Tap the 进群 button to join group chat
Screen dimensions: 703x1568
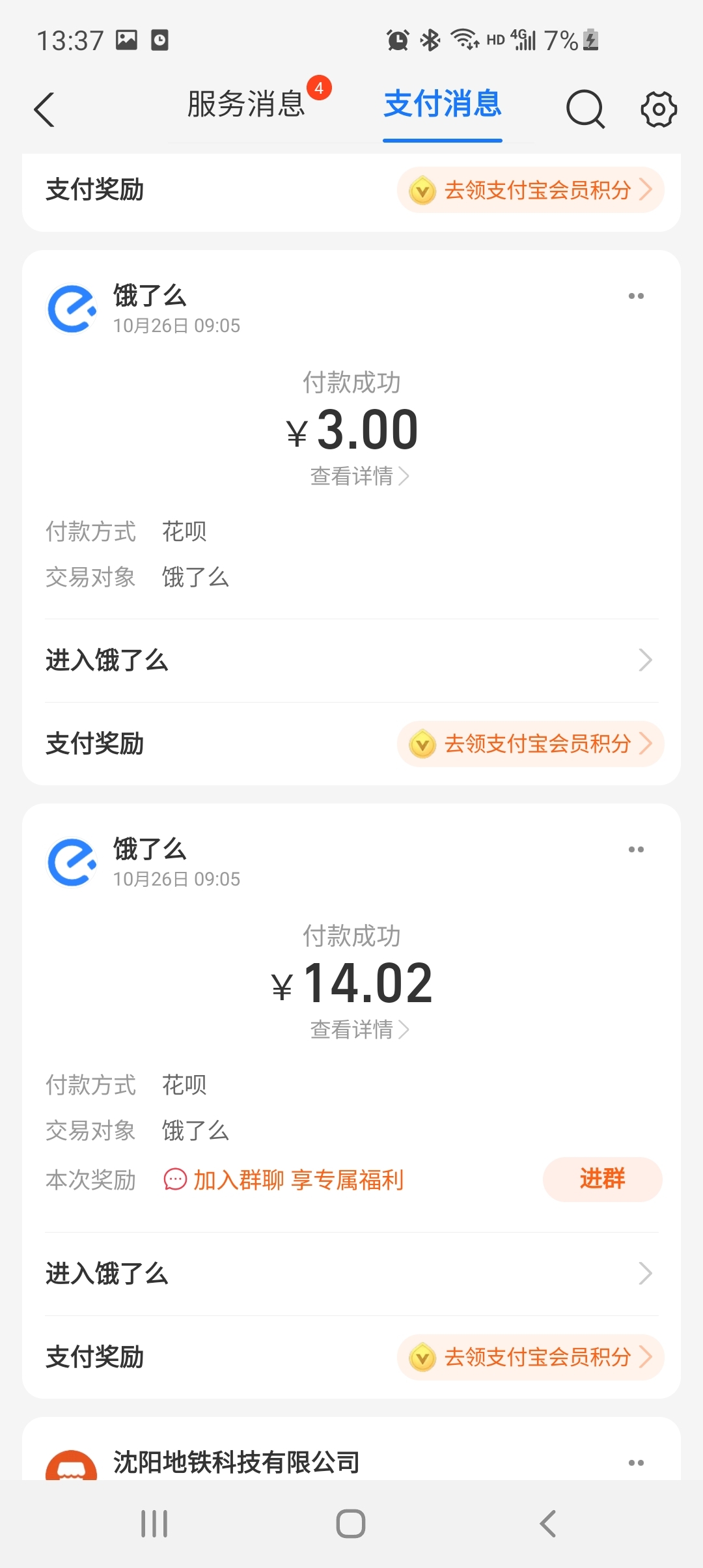coord(602,1179)
